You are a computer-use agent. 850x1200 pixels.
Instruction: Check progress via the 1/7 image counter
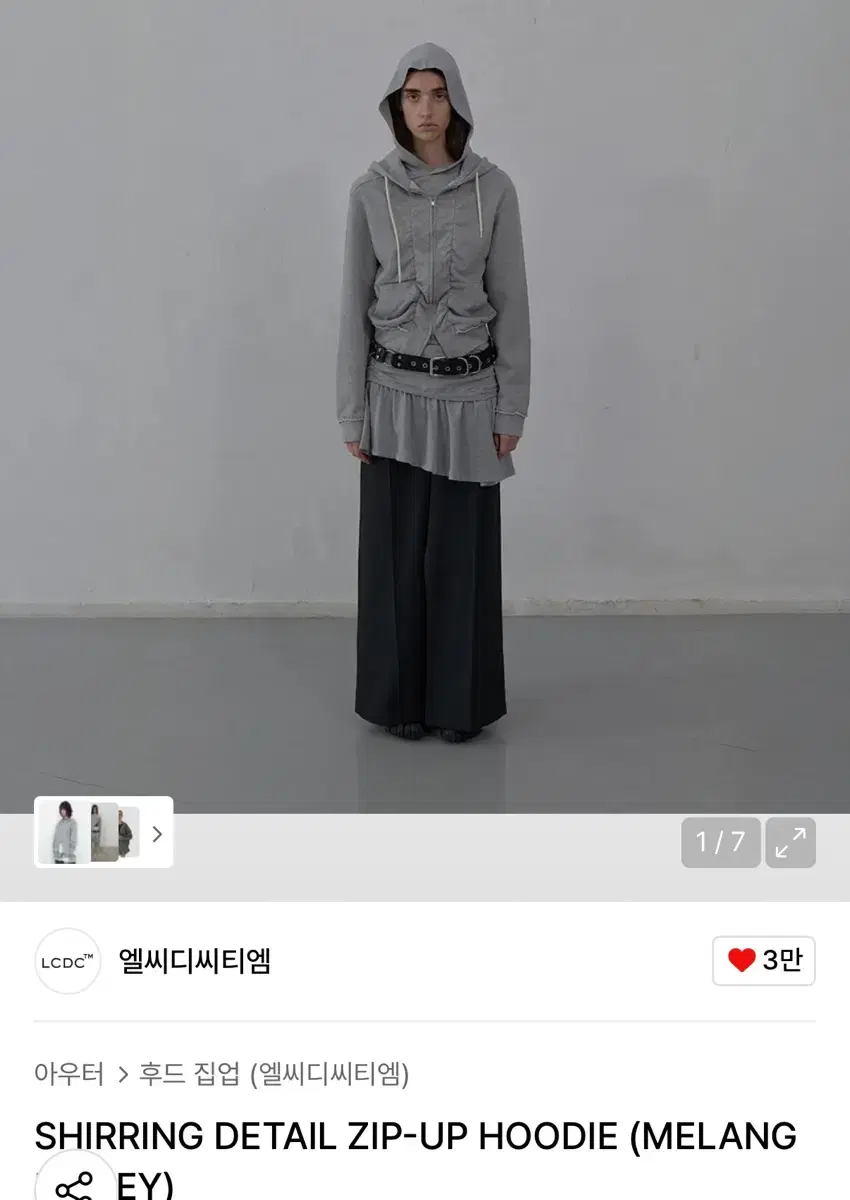coord(721,843)
